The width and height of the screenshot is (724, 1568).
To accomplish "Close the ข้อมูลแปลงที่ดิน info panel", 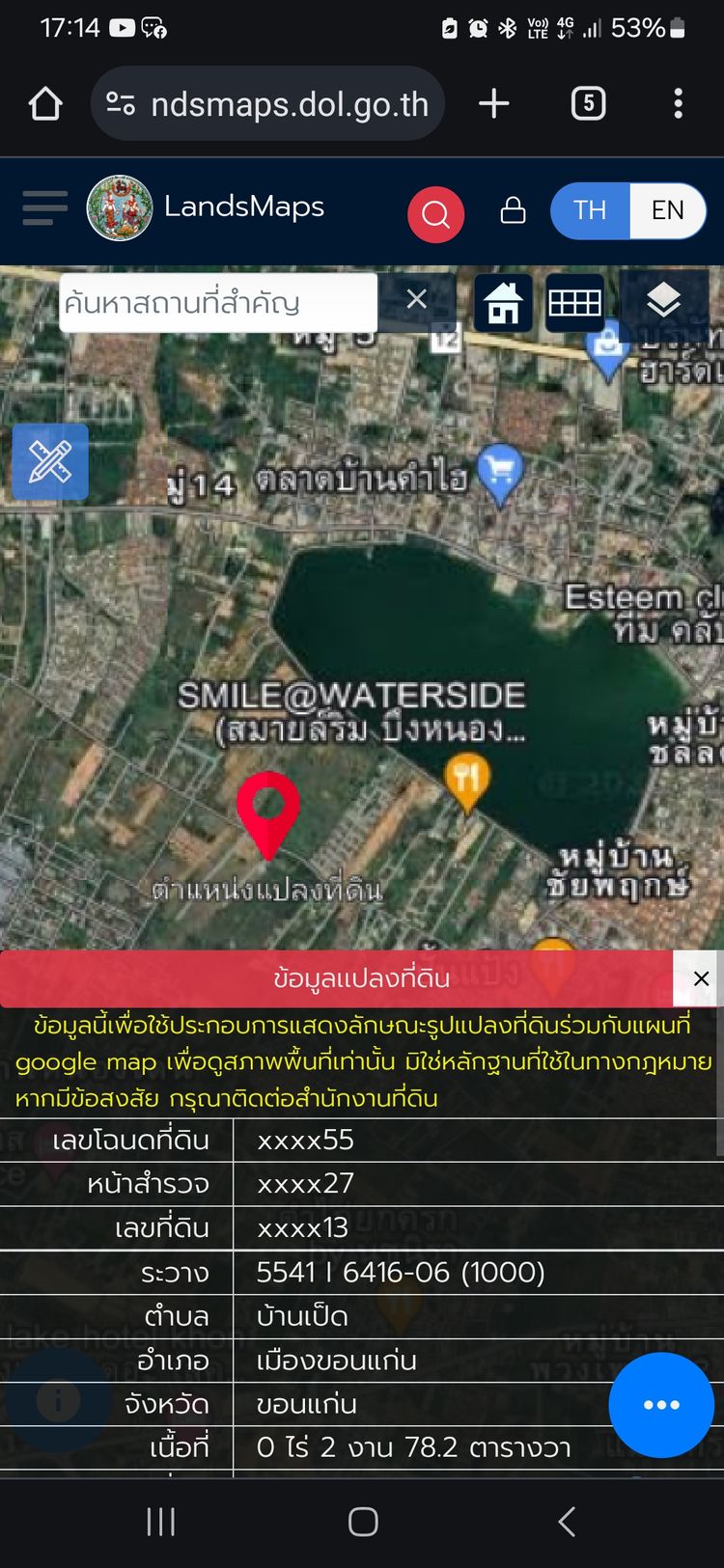I will coord(701,978).
